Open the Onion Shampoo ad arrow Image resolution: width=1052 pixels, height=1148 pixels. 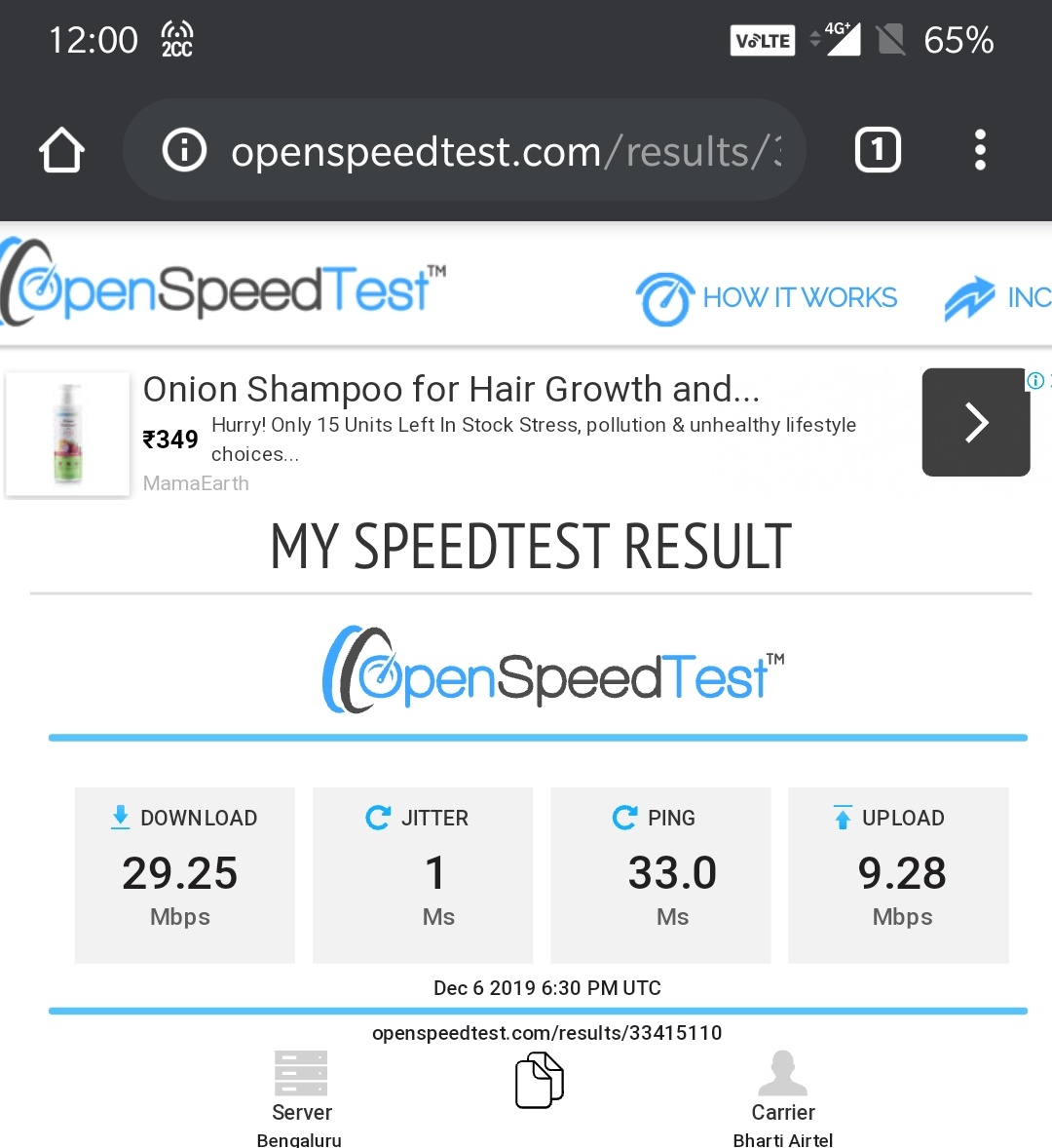(x=975, y=422)
